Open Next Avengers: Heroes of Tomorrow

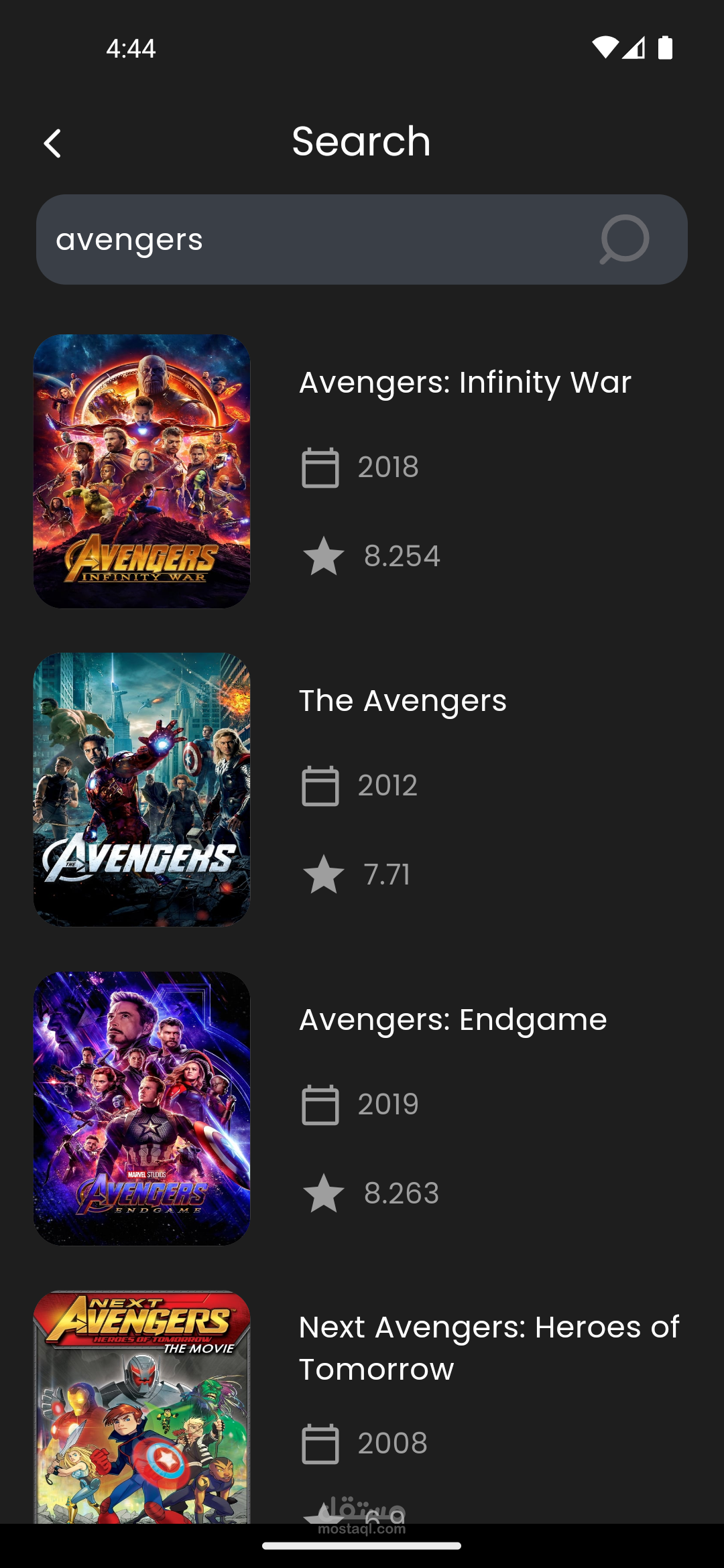[x=489, y=1348]
